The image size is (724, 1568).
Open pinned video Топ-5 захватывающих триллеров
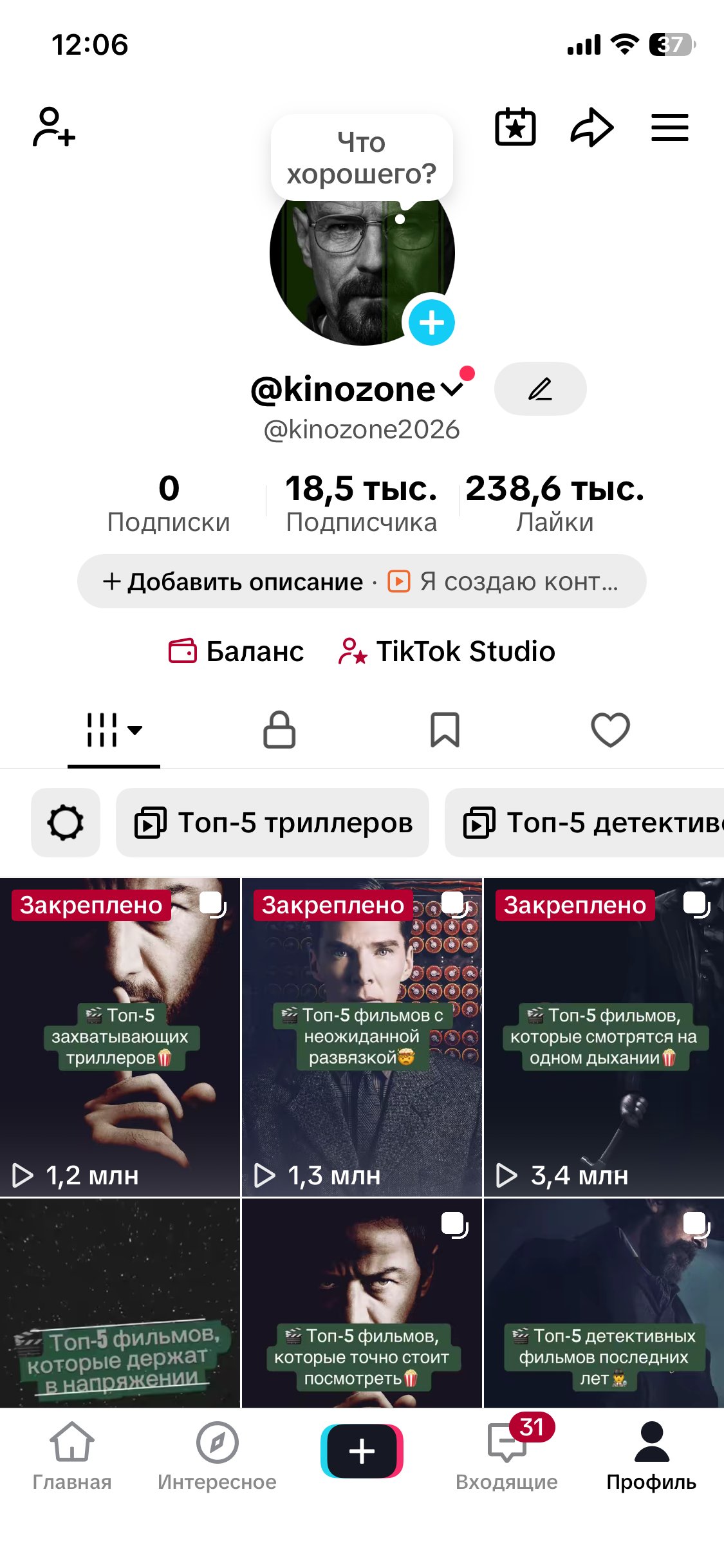(x=120, y=1038)
